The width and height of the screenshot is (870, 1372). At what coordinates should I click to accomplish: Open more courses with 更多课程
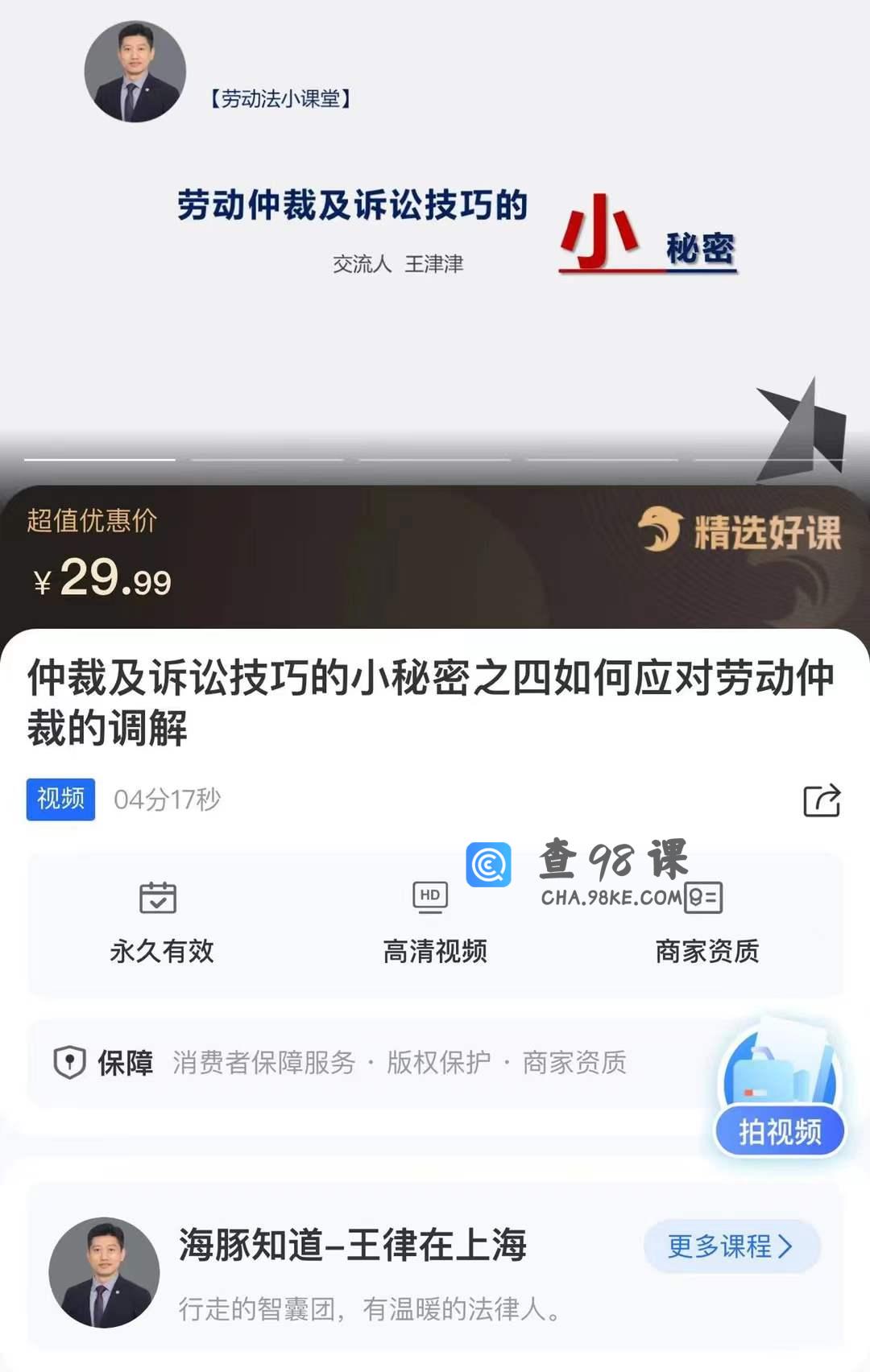(x=731, y=1246)
